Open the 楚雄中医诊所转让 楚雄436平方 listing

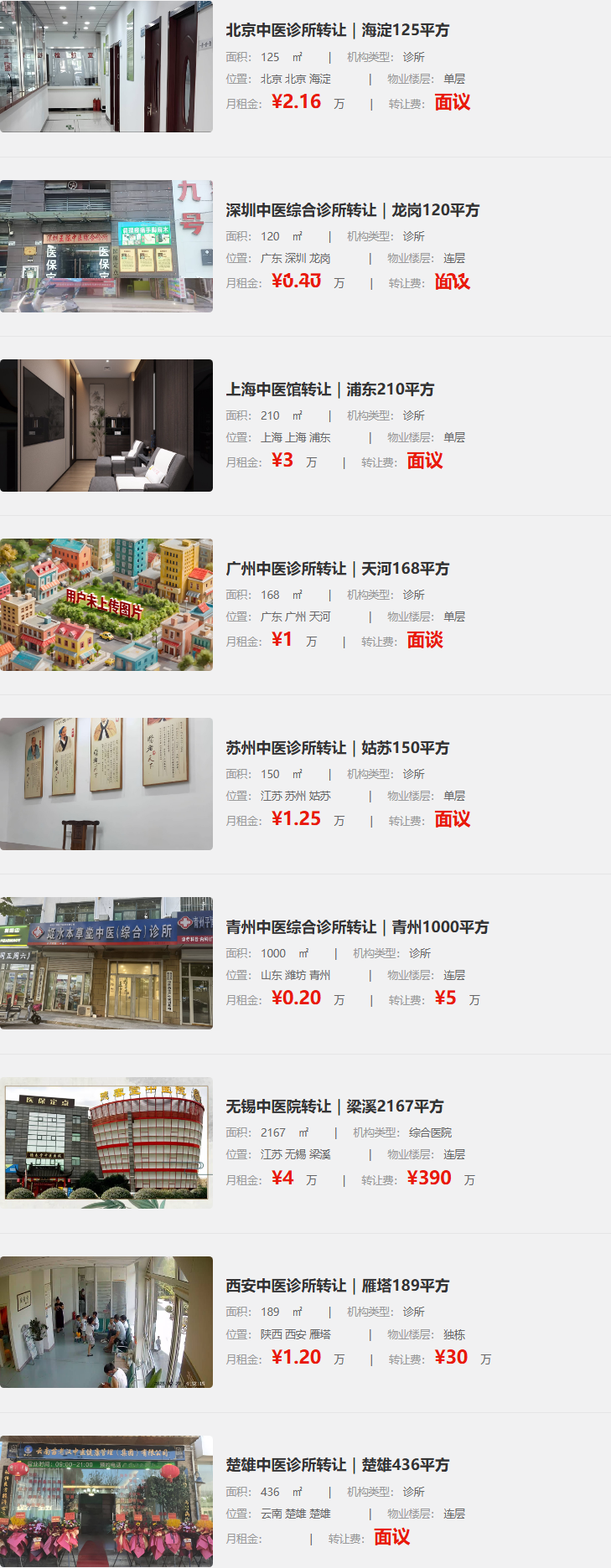(337, 1465)
